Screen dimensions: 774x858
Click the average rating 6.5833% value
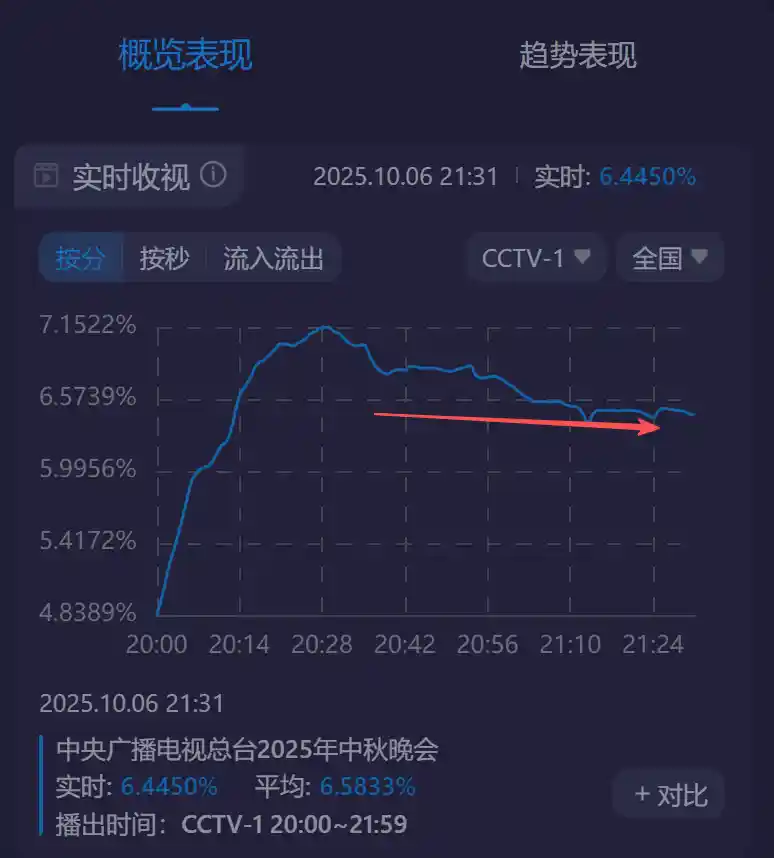tap(364, 786)
